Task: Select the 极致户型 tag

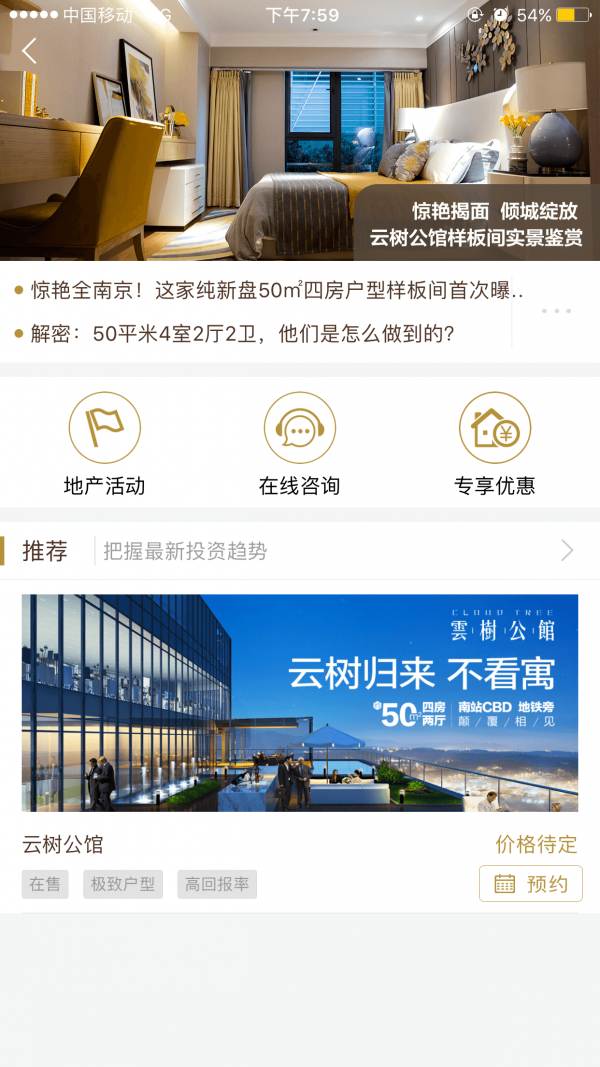Action: (123, 885)
